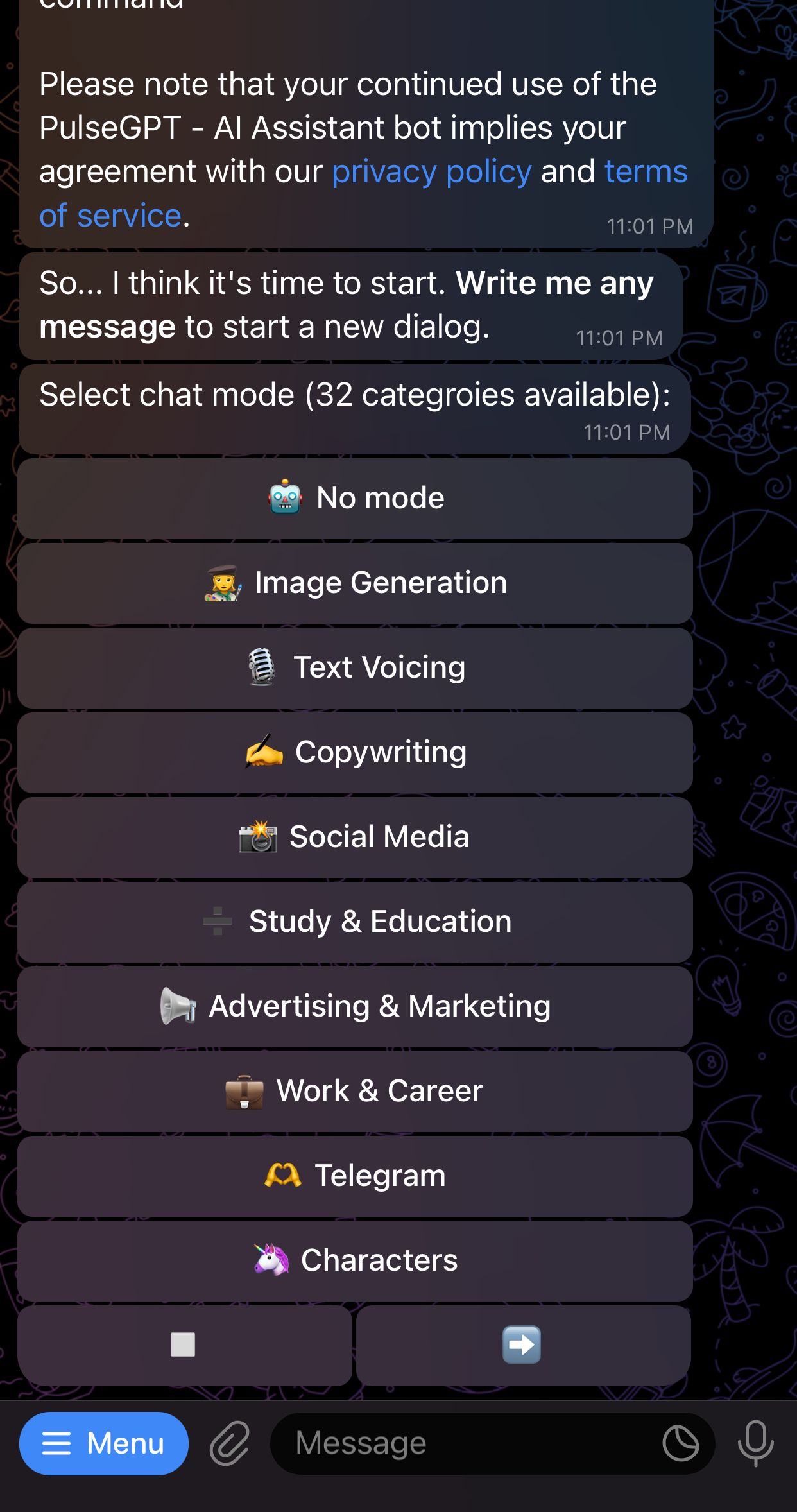797x1512 pixels.
Task: Tap the microphone icon to record voice
Action: pyautogui.click(x=755, y=1443)
